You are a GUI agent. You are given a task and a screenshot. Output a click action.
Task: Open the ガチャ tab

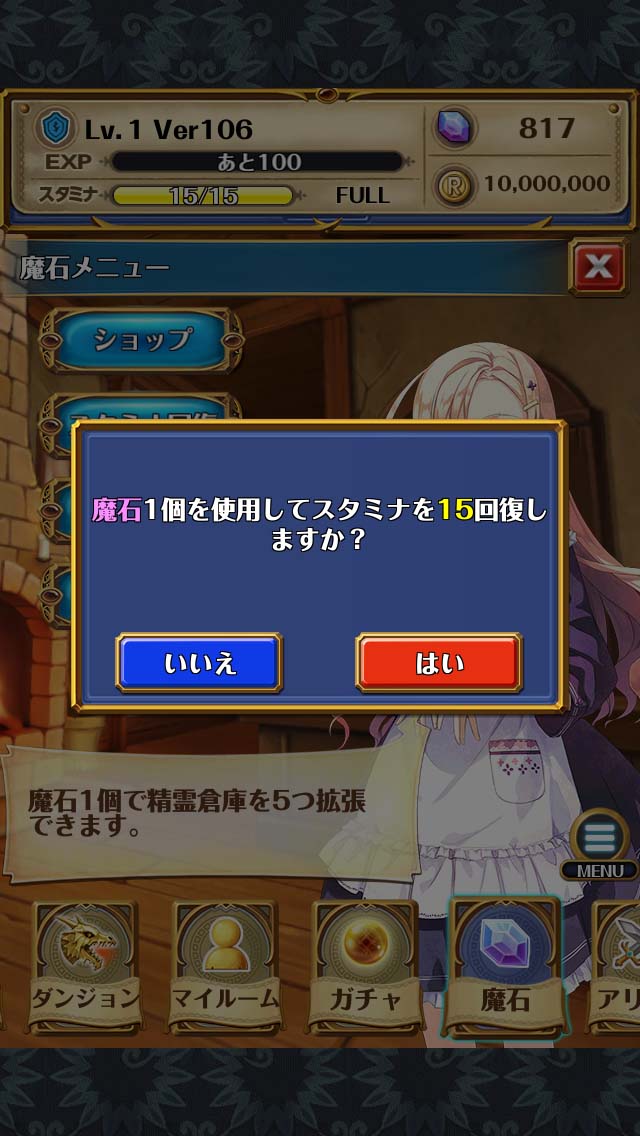pos(364,966)
